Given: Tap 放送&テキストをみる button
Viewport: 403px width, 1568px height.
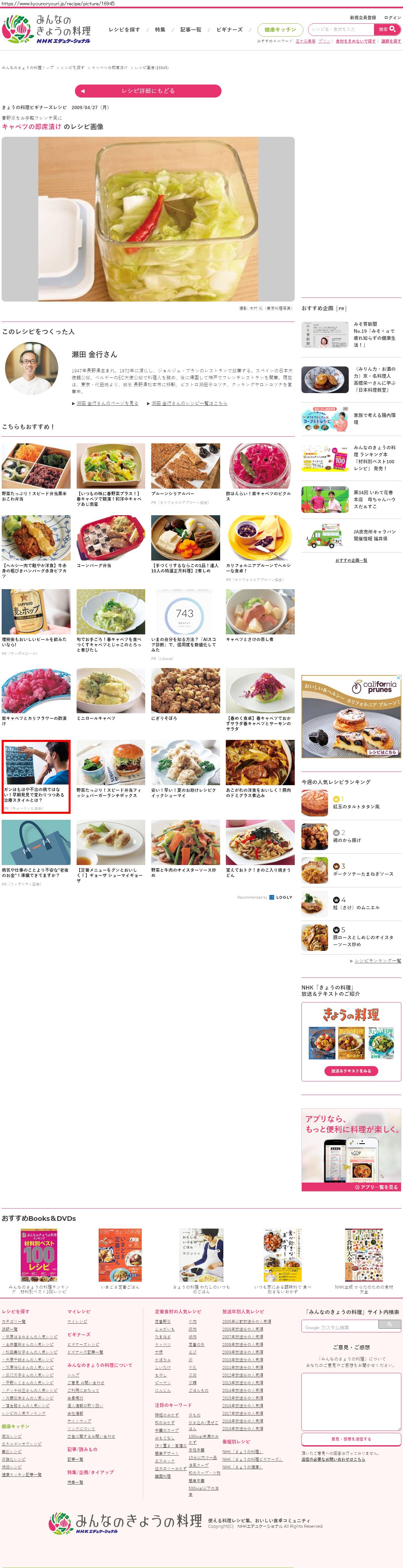Looking at the screenshot, I should tap(351, 1071).
